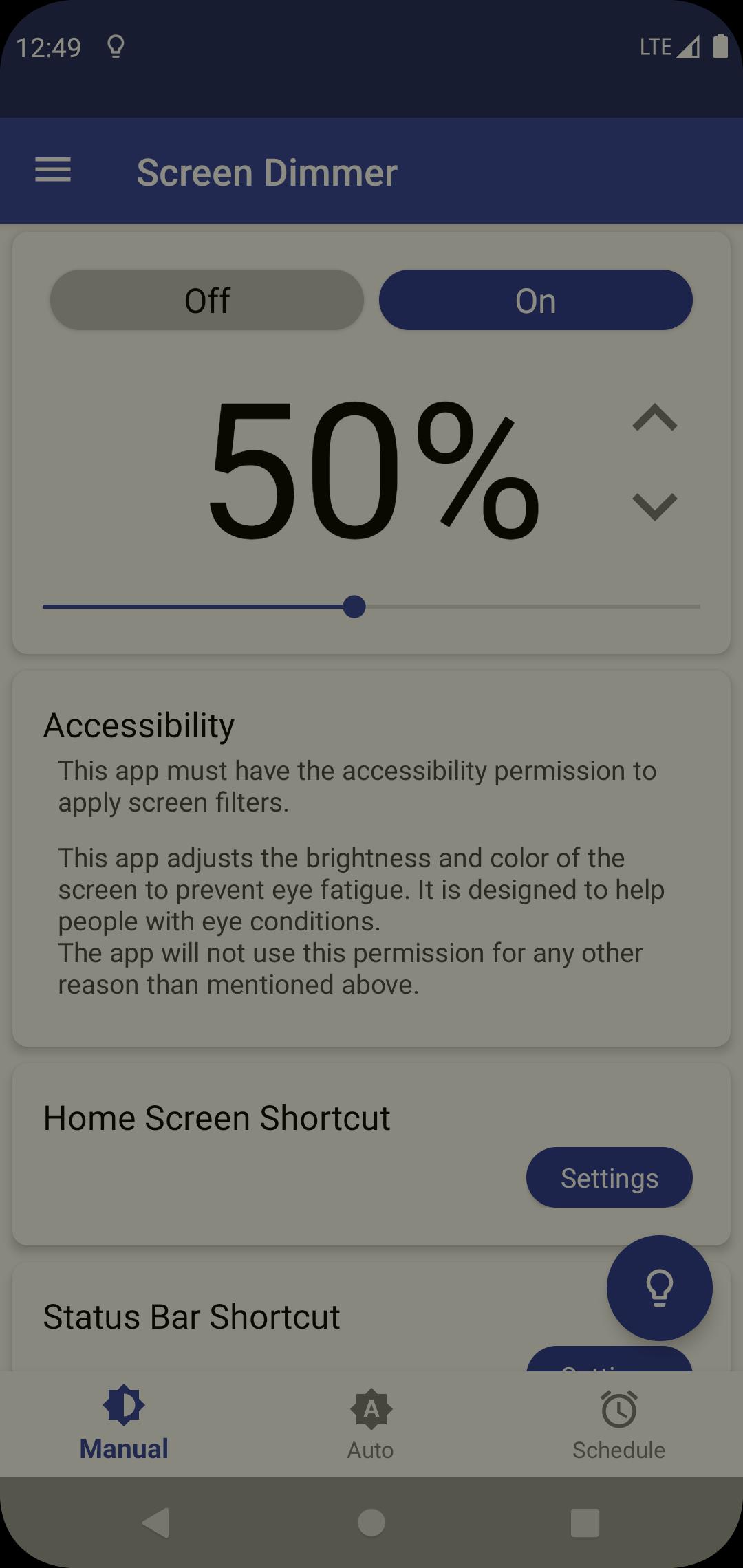Tap the brightness slider track
The width and height of the screenshot is (743, 1568).
pyautogui.click(x=371, y=607)
